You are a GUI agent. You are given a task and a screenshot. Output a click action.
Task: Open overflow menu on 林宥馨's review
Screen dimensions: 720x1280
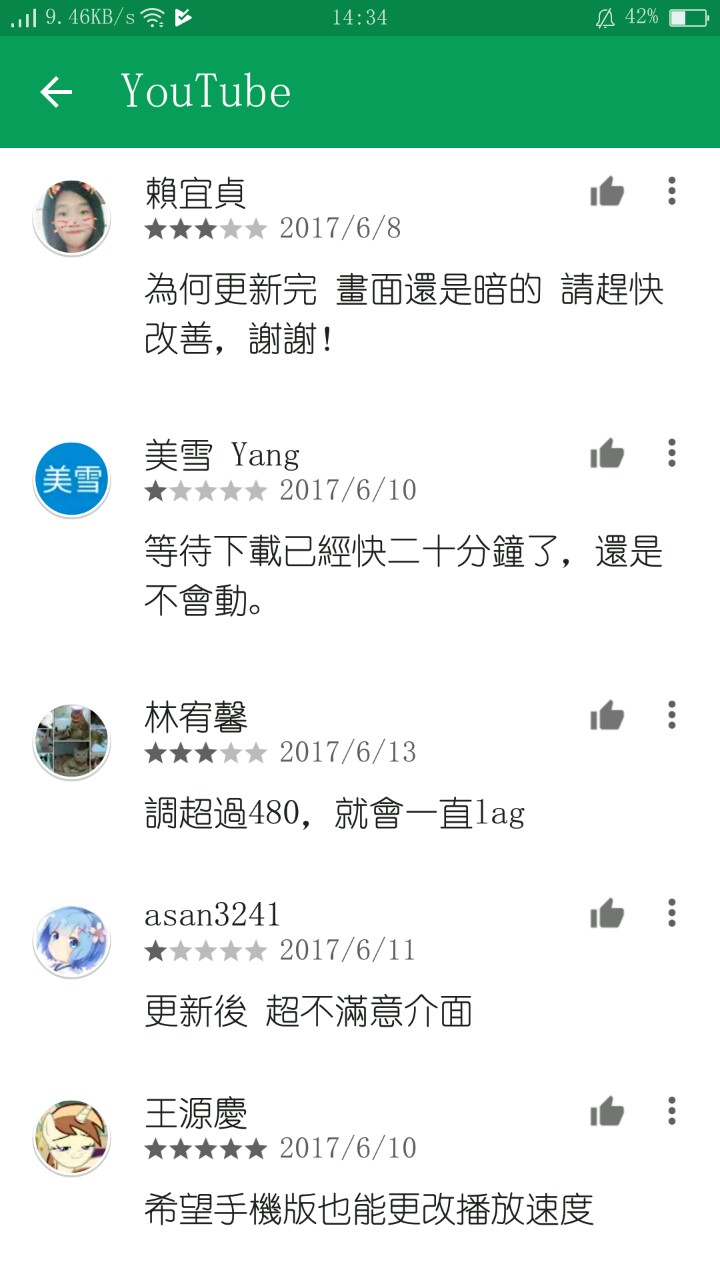672,714
